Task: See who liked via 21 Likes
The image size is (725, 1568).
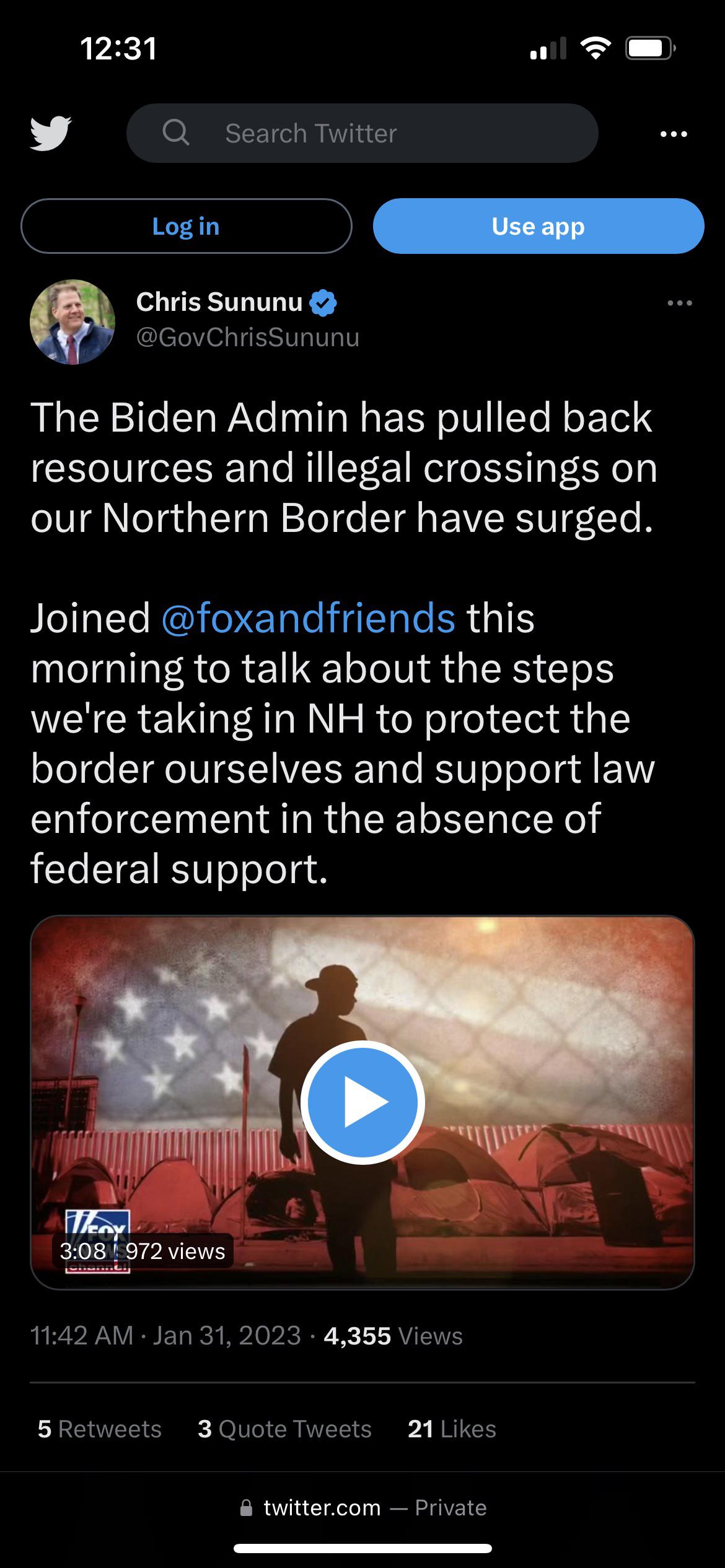Action: [x=452, y=1429]
